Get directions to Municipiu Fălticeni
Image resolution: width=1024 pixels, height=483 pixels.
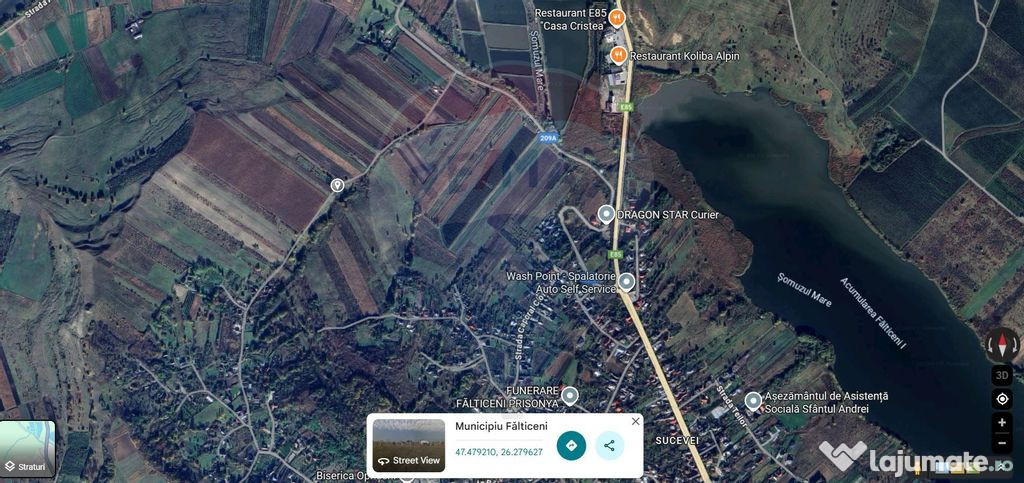(571, 445)
